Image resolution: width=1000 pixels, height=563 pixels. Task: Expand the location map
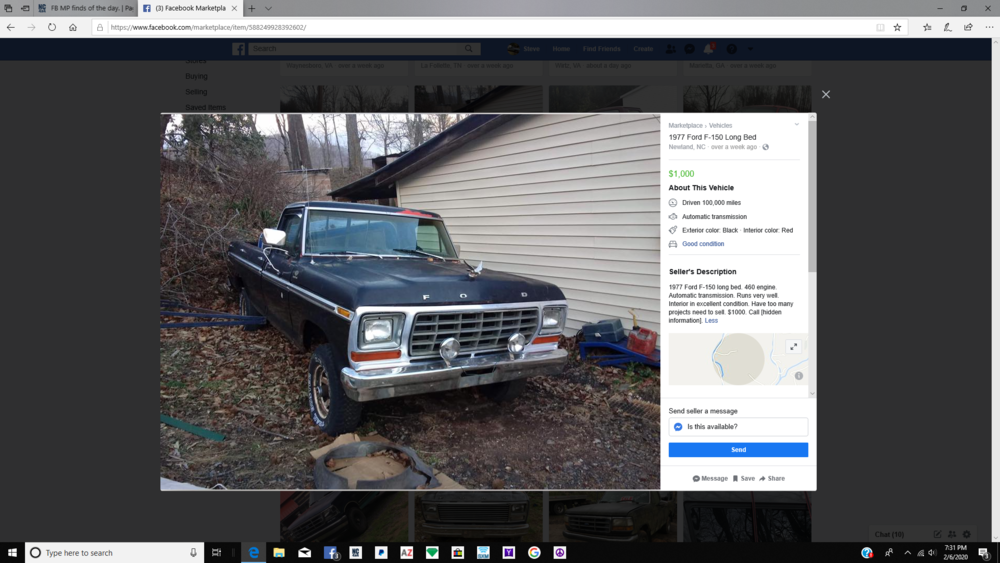click(793, 346)
